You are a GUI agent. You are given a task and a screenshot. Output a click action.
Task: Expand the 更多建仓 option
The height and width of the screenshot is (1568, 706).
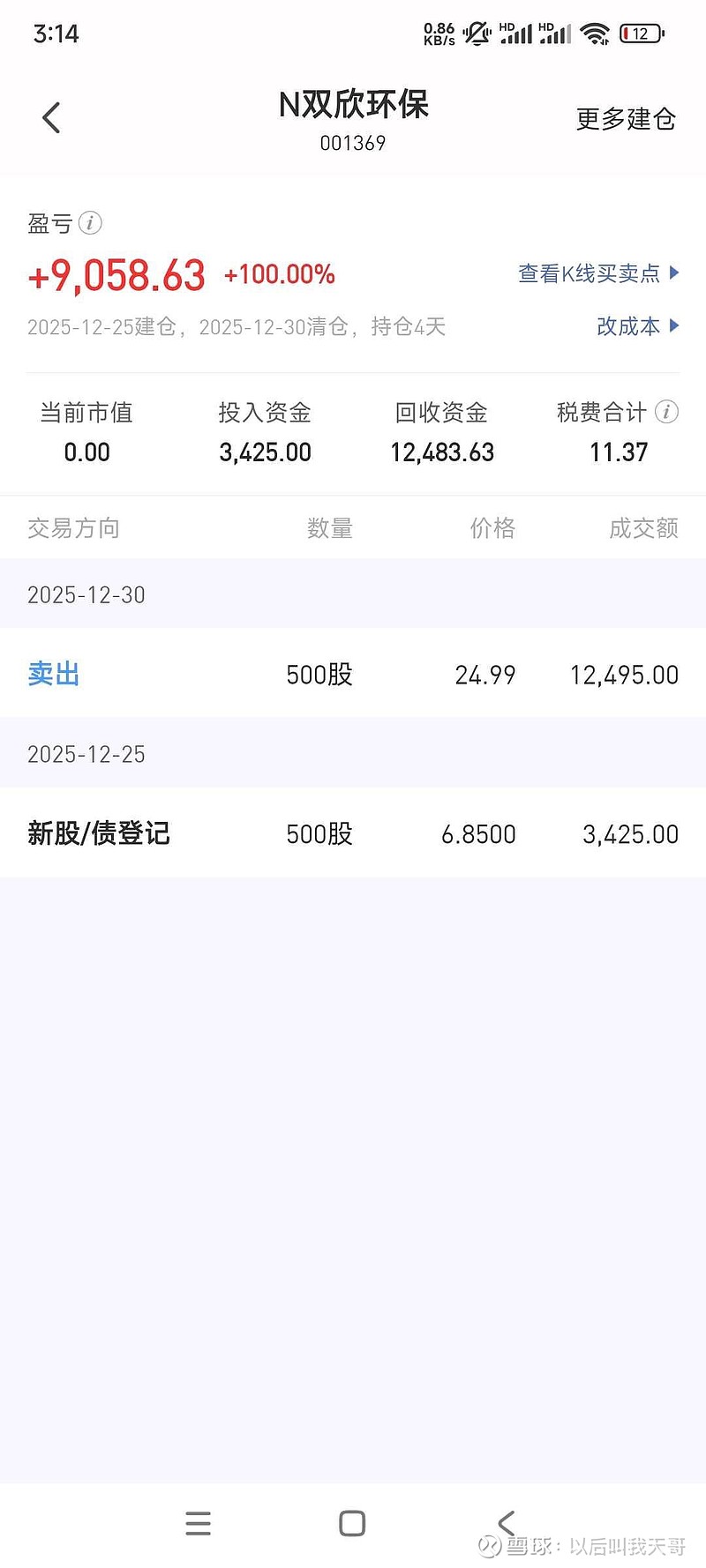point(625,119)
